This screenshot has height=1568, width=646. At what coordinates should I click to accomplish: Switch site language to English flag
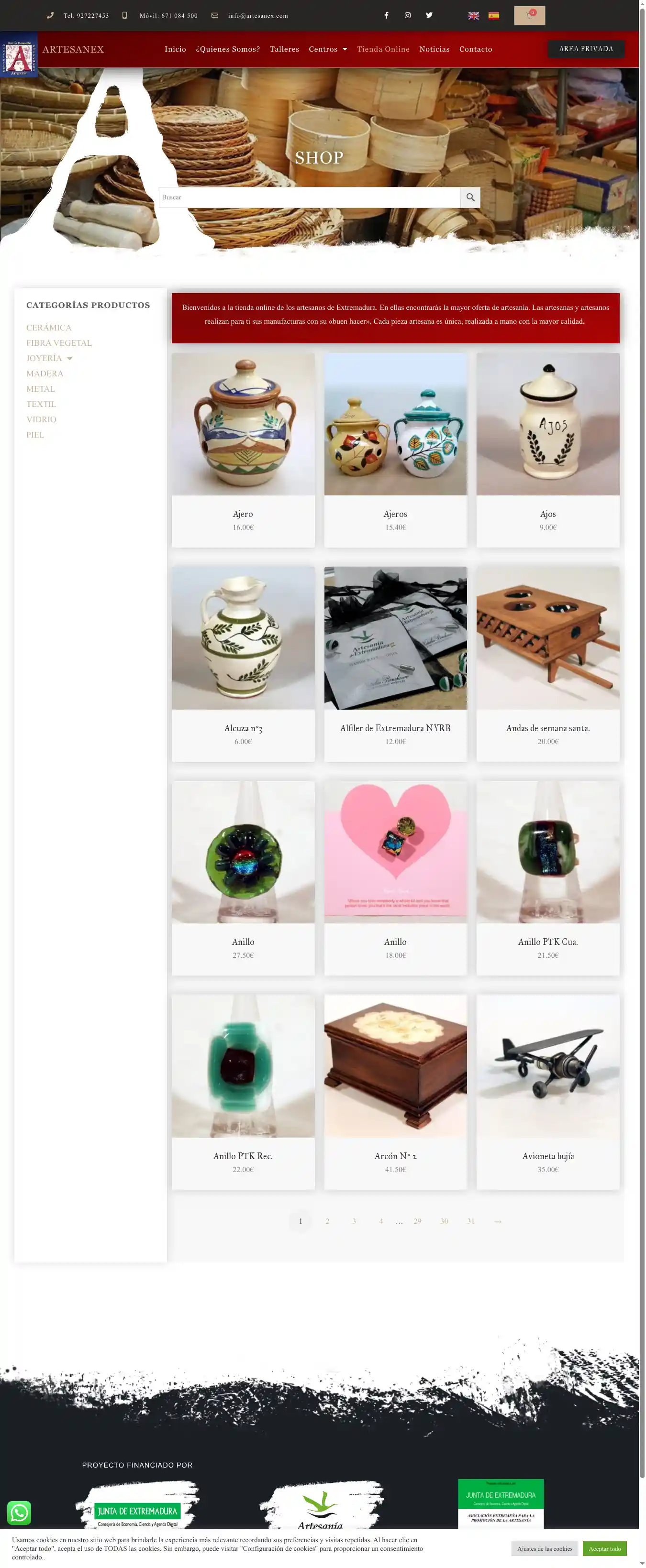point(473,16)
